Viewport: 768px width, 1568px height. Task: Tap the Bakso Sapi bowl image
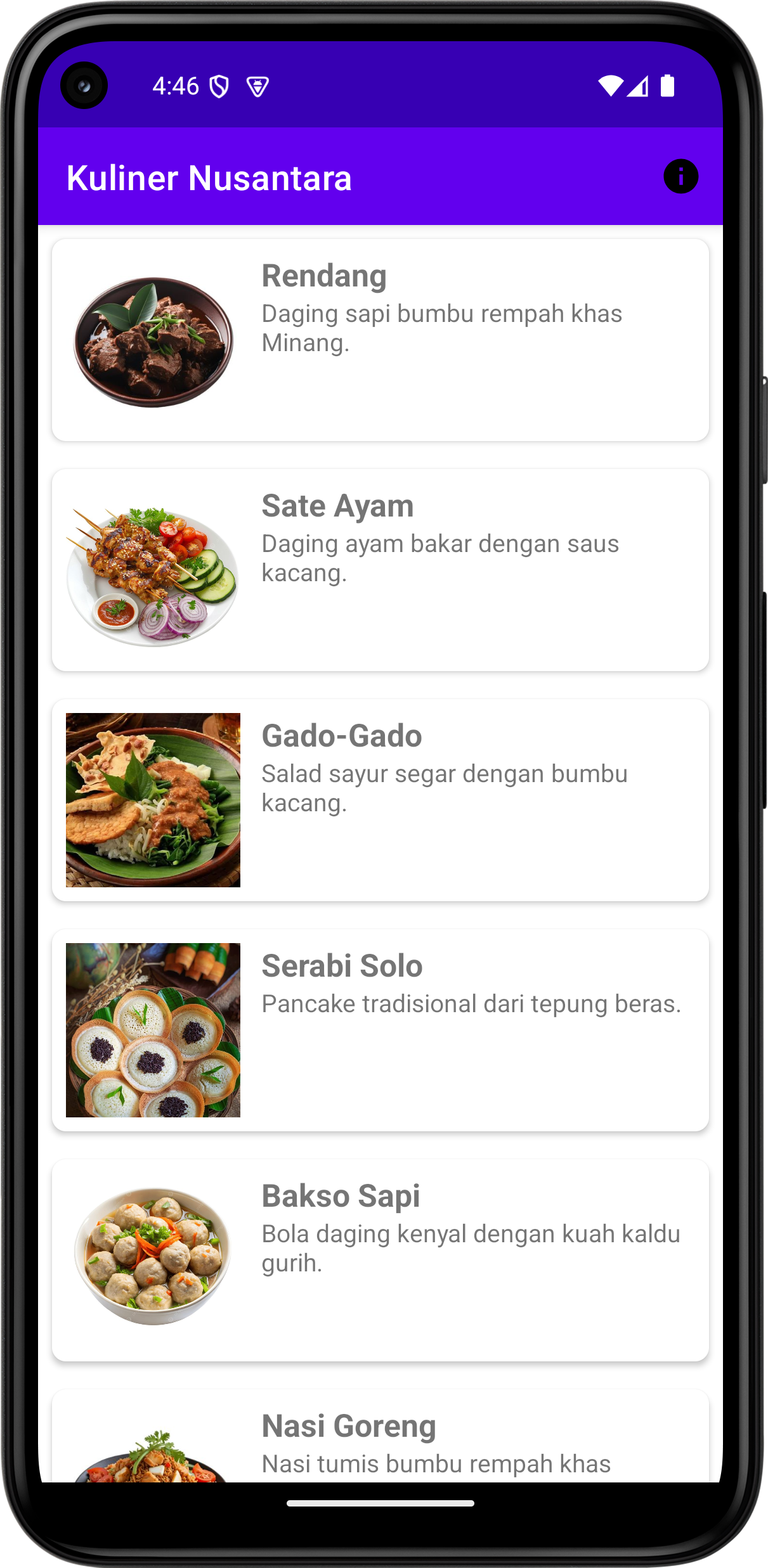[152, 1259]
